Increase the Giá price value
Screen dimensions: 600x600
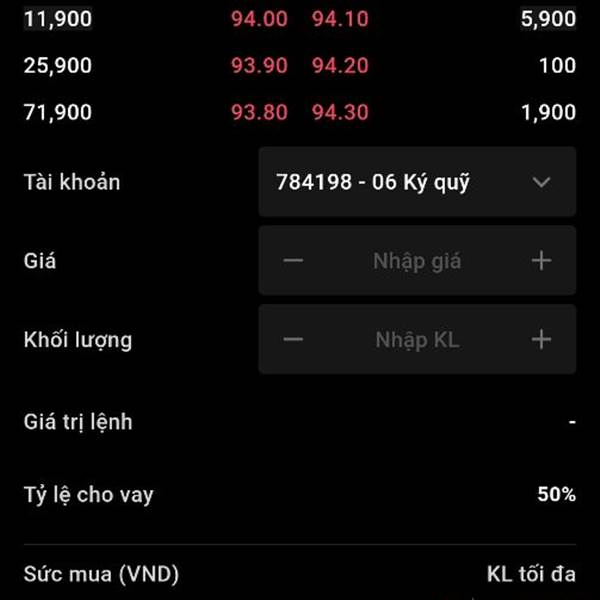[541, 261]
